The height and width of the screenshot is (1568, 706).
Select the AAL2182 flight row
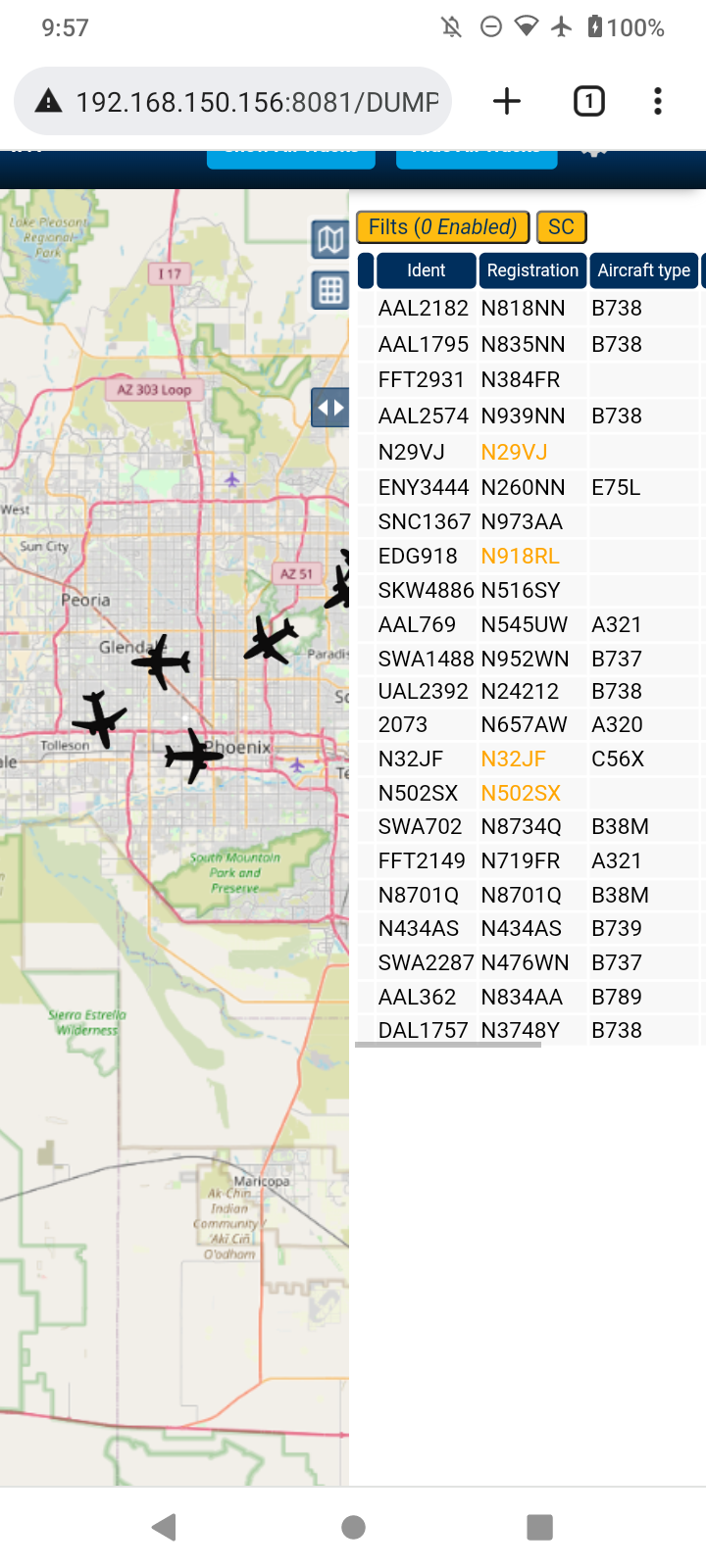point(529,308)
